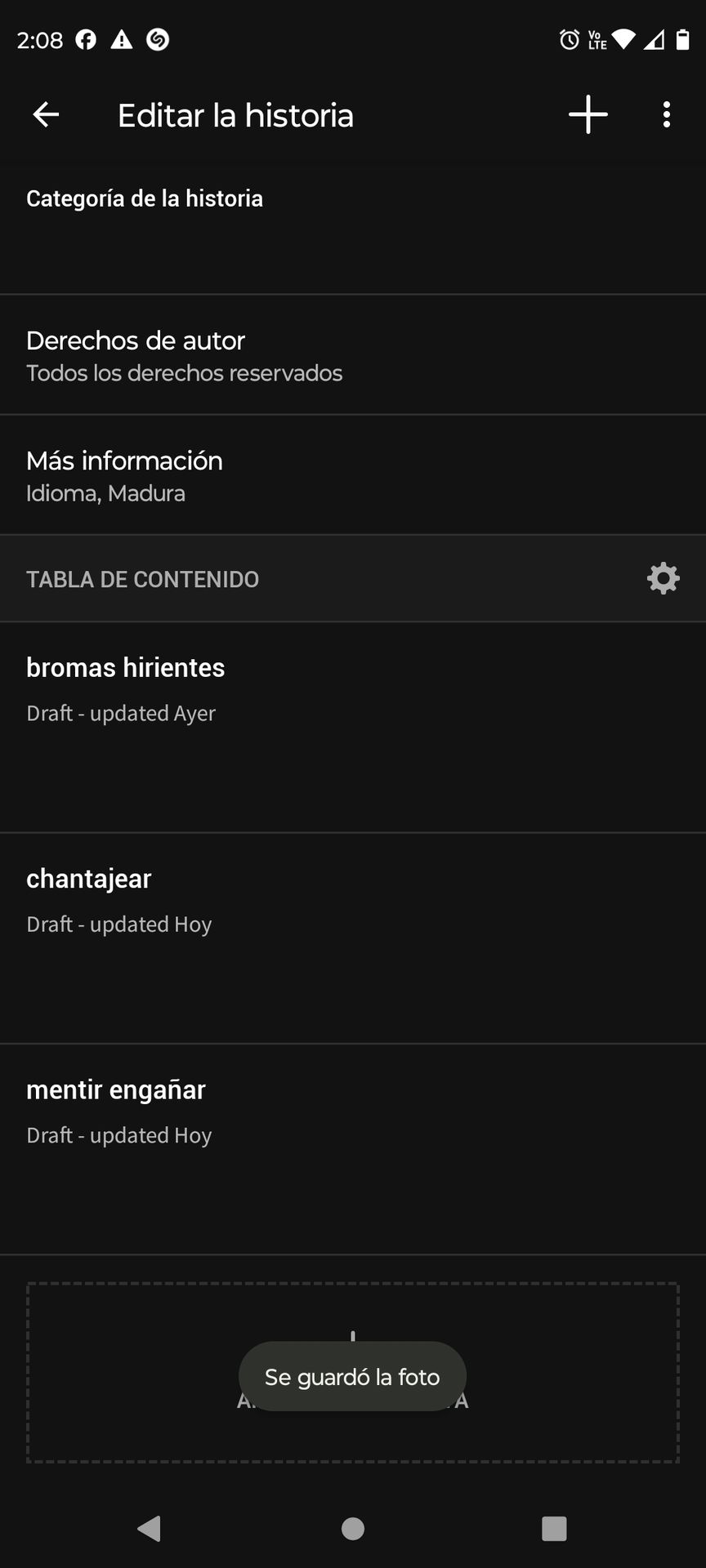
Task: Open table of contents gear settings
Action: point(664,579)
